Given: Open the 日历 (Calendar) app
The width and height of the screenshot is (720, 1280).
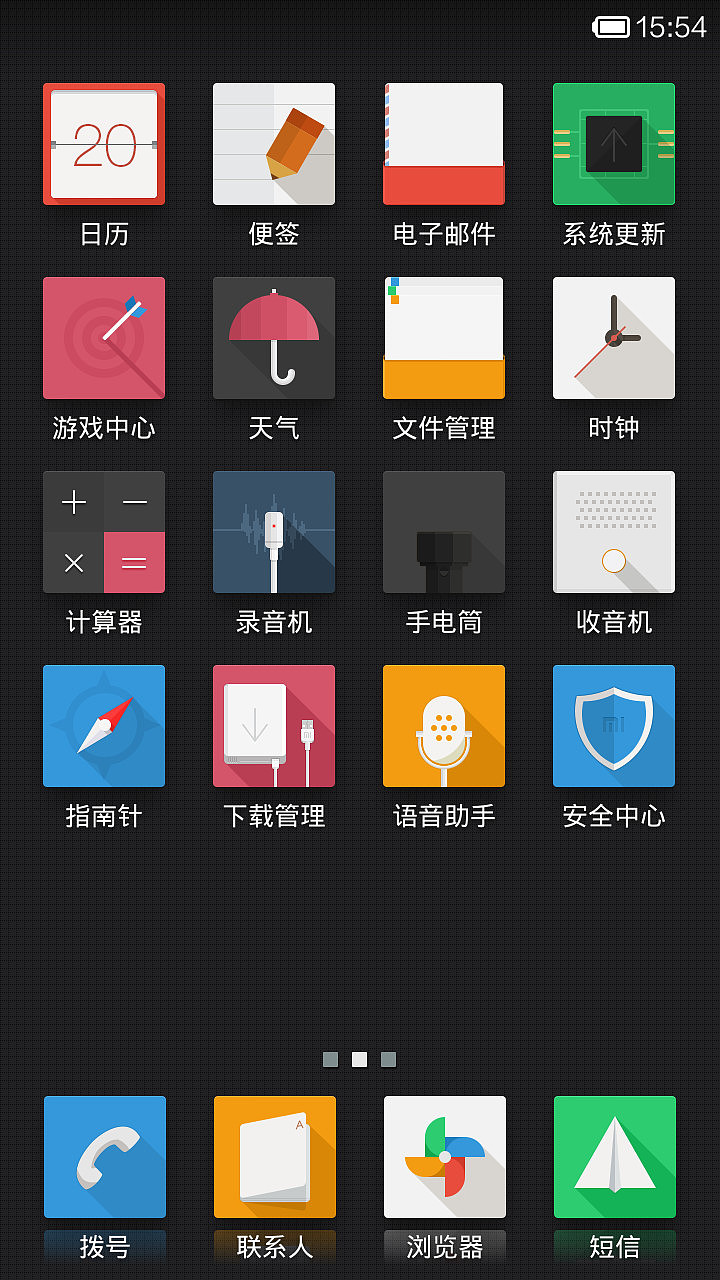Looking at the screenshot, I should (104, 144).
